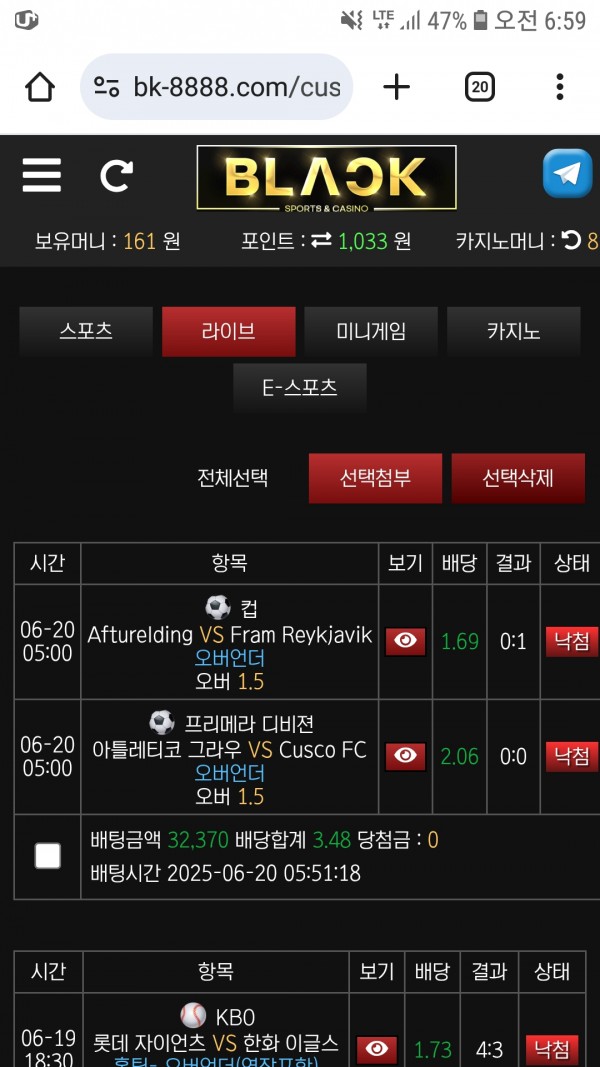Convert points with the swap icon

pyautogui.click(x=320, y=241)
